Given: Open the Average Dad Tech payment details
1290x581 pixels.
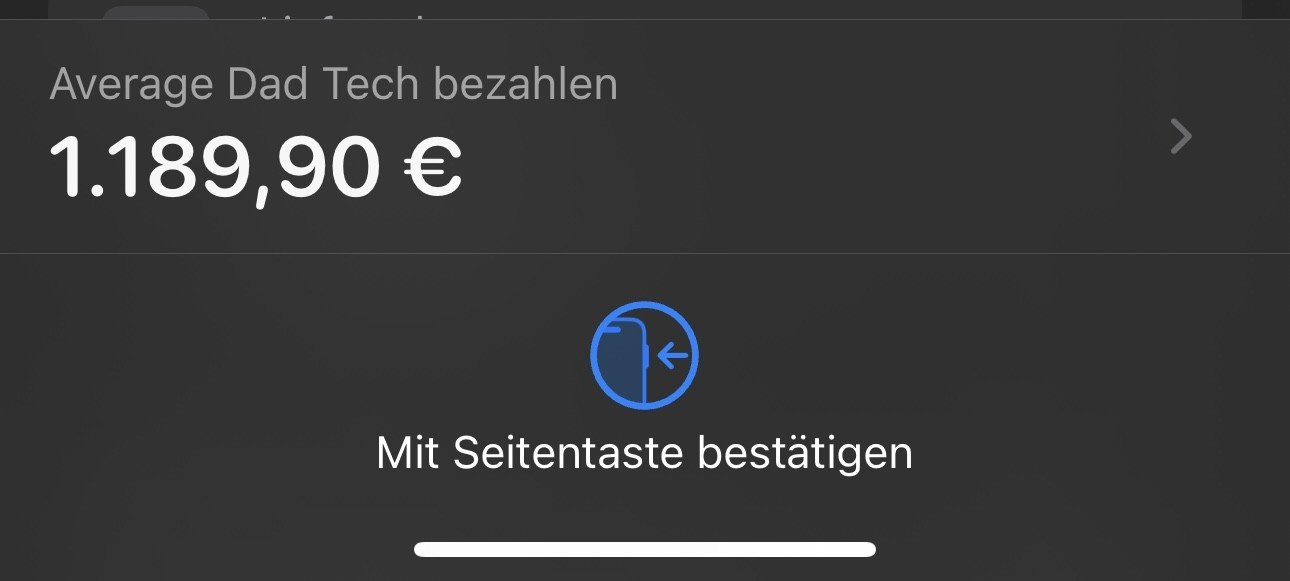Looking at the screenshot, I should click(1180, 137).
